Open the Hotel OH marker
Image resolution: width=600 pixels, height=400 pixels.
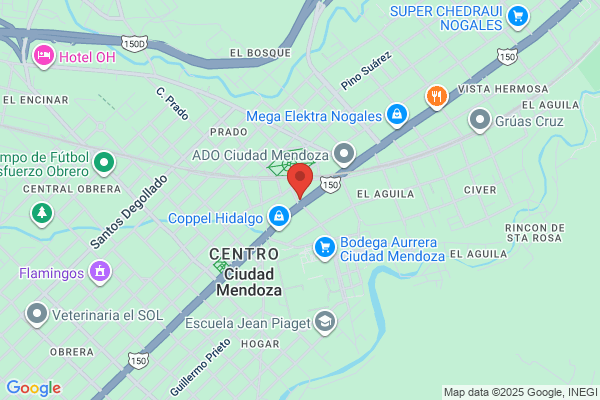click(44, 57)
